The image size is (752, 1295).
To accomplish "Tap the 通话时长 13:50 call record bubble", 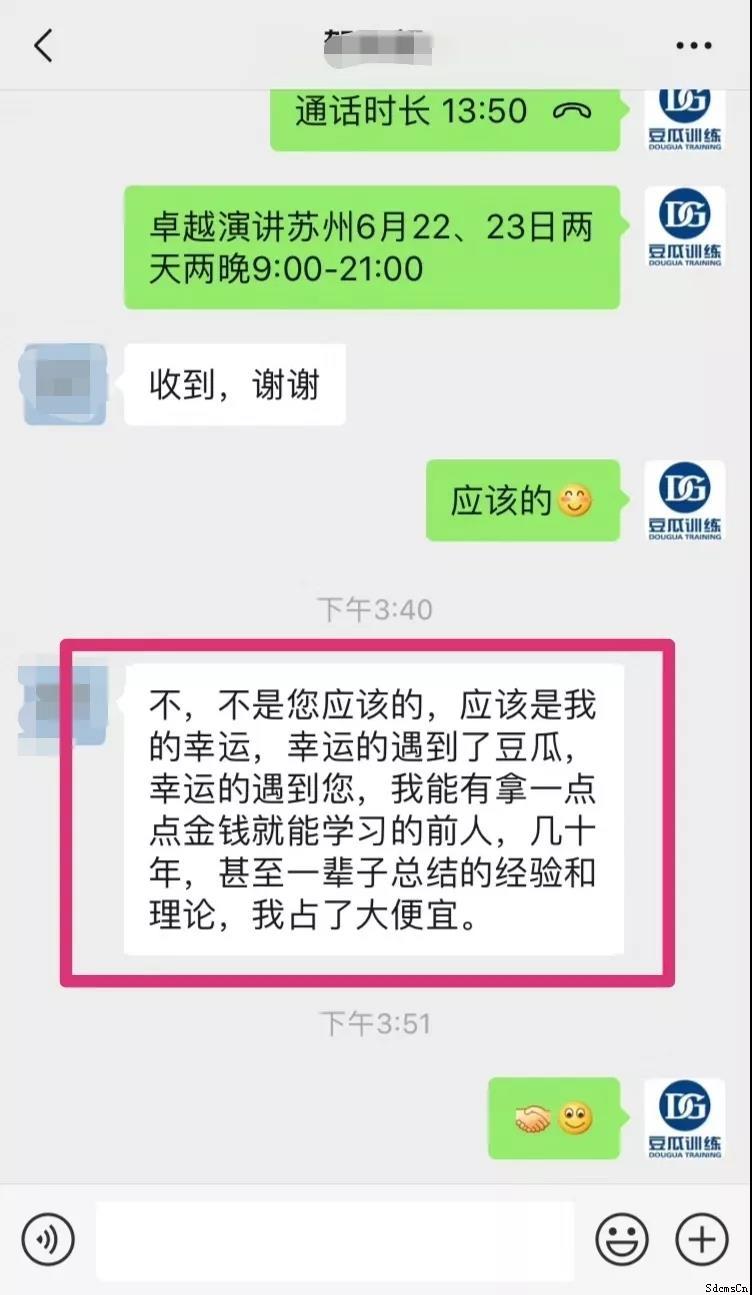I will (x=443, y=112).
